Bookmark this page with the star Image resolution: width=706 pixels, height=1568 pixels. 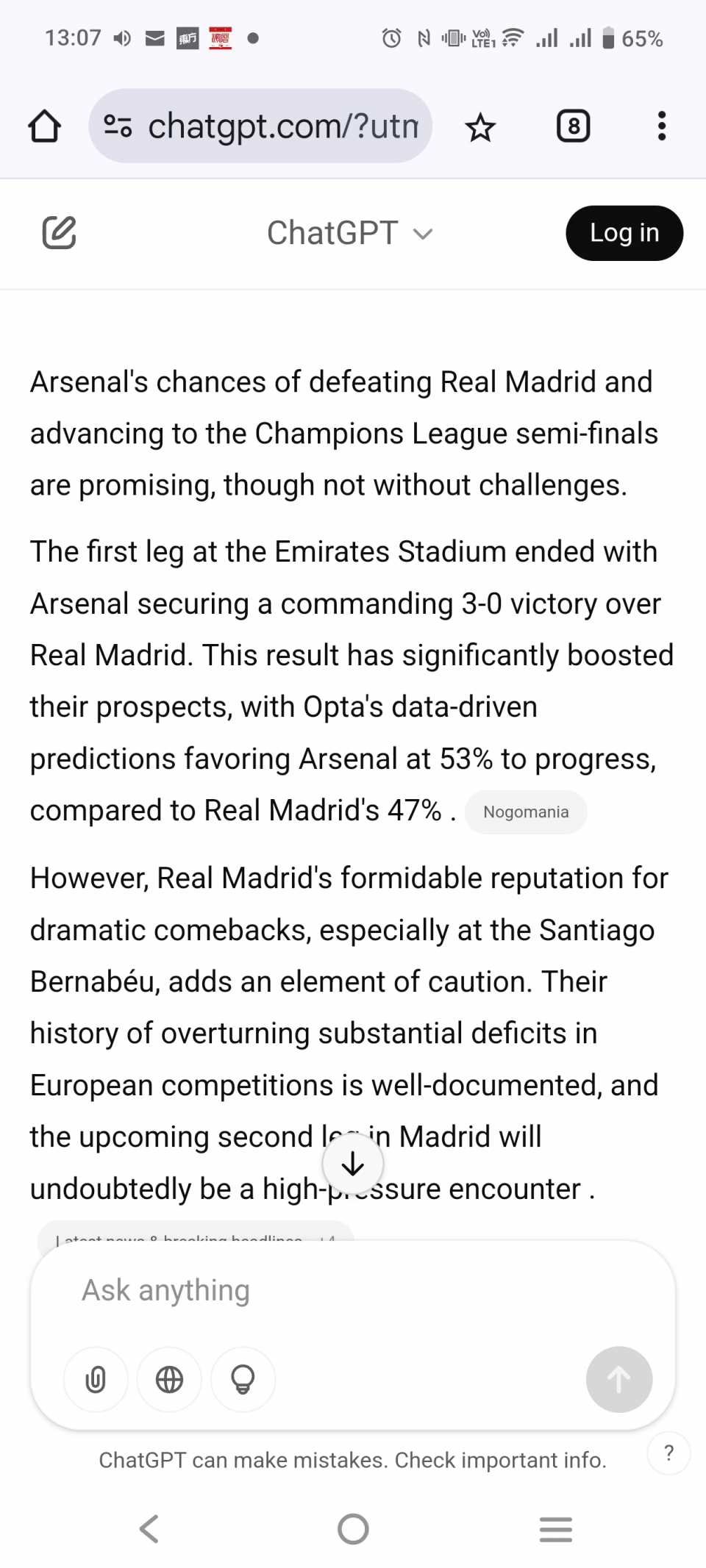[480, 127]
